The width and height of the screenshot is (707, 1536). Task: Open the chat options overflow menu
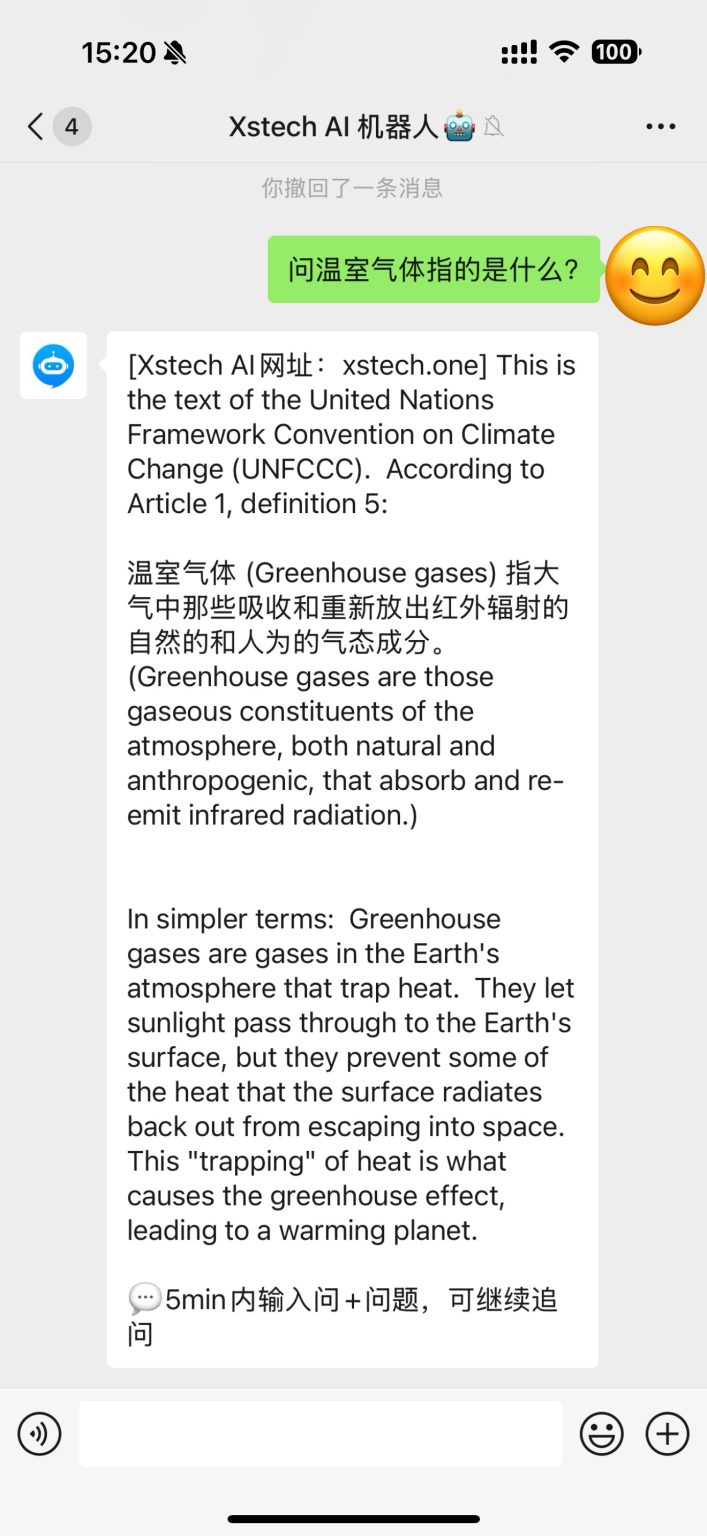pos(660,127)
